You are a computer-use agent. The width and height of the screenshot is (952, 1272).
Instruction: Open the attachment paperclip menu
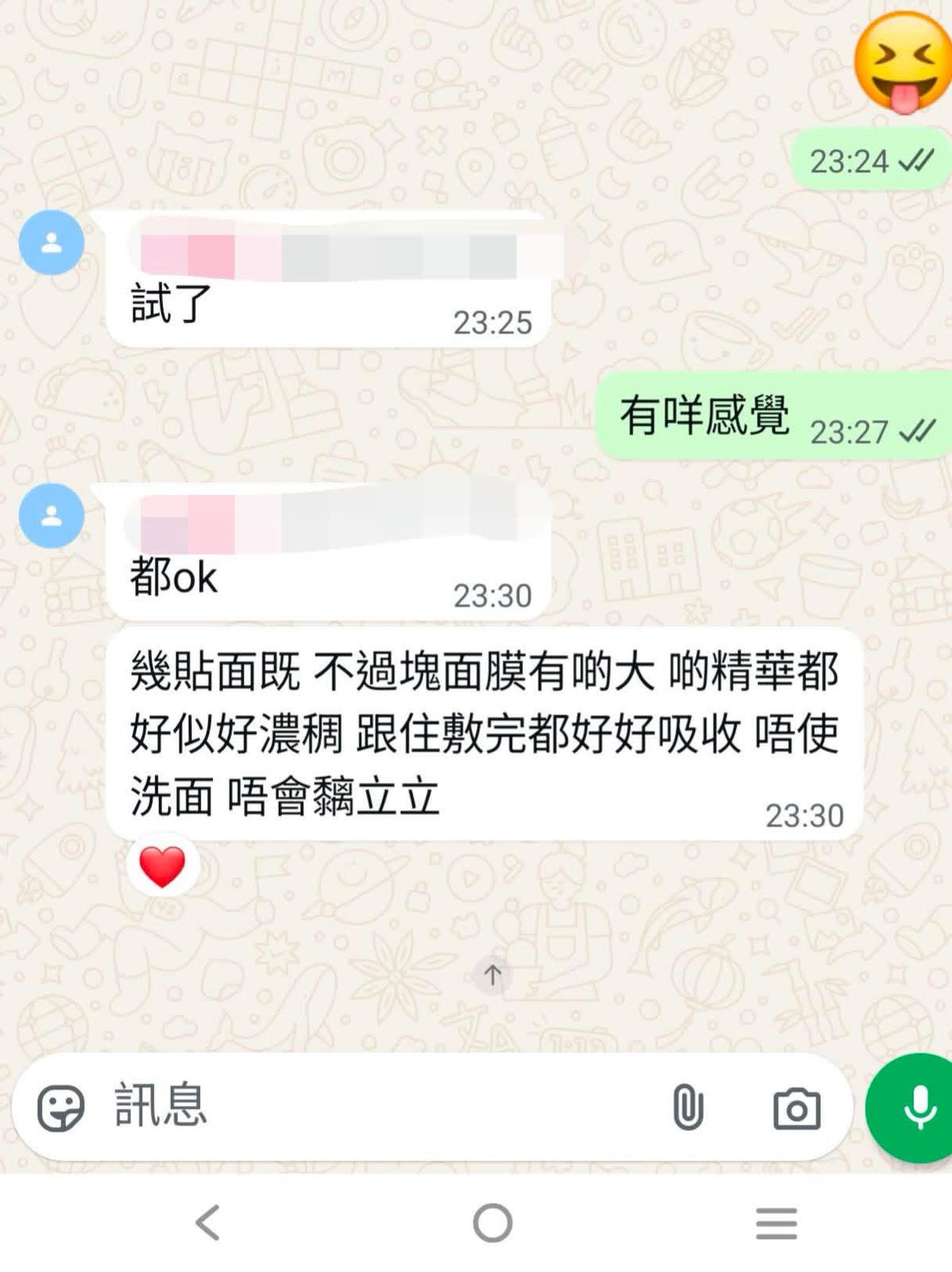pyautogui.click(x=687, y=1107)
